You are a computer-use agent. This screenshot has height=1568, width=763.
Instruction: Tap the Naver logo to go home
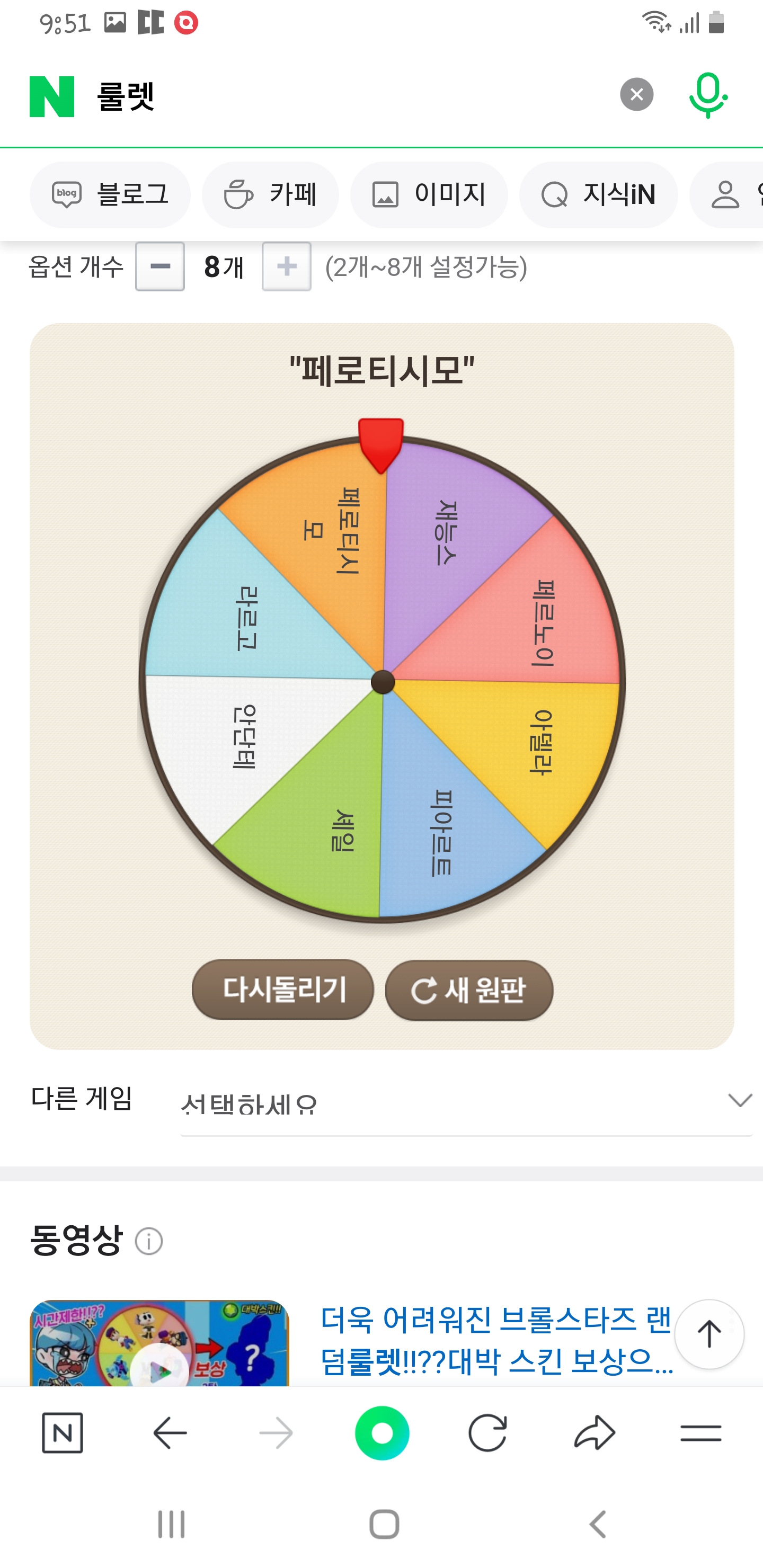[x=52, y=96]
